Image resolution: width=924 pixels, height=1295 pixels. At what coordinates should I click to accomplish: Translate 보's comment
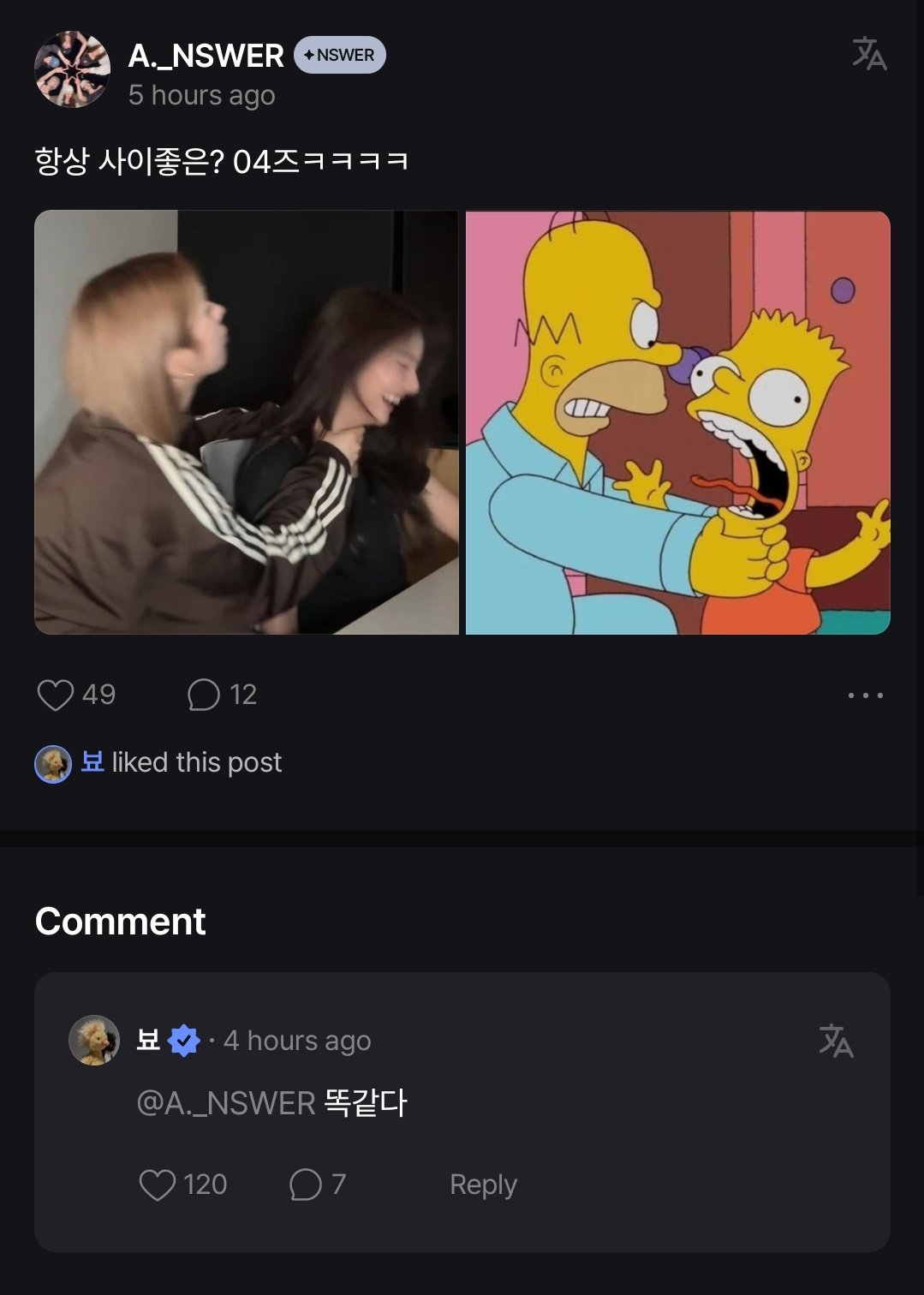click(x=836, y=1041)
